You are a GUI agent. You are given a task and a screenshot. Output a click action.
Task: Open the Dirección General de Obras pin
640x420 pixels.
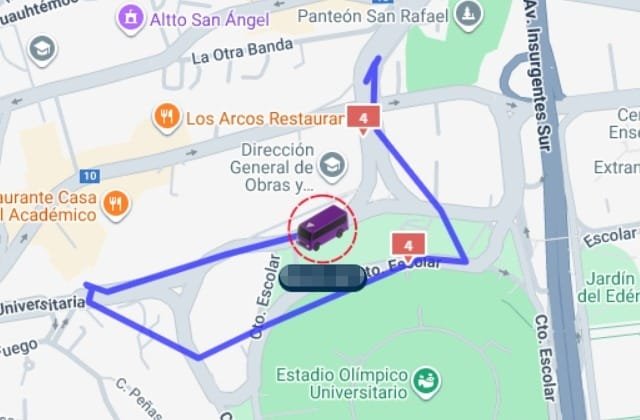point(332,164)
